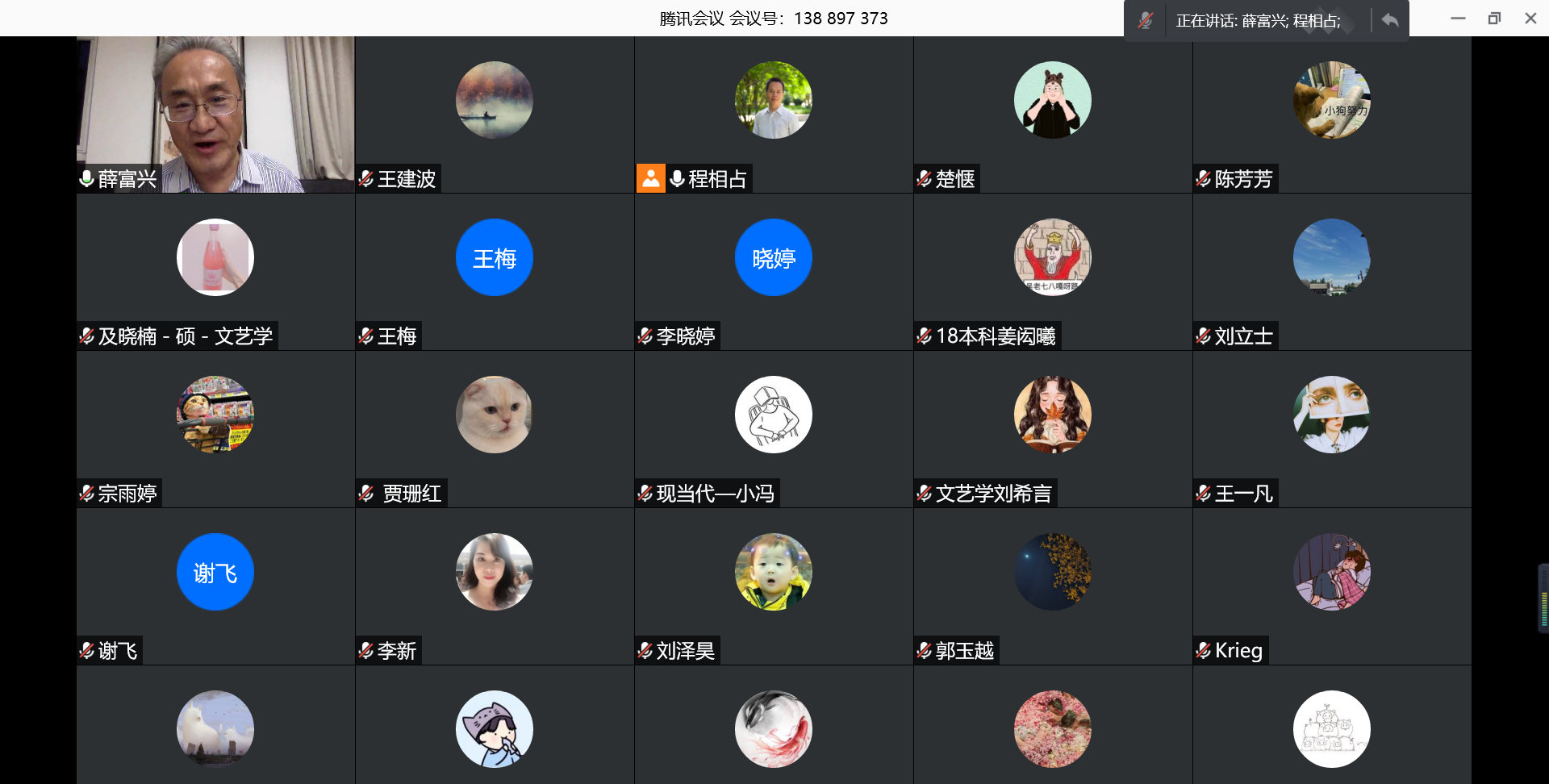Open 陈芳芳's participant tile

pyautogui.click(x=1332, y=114)
